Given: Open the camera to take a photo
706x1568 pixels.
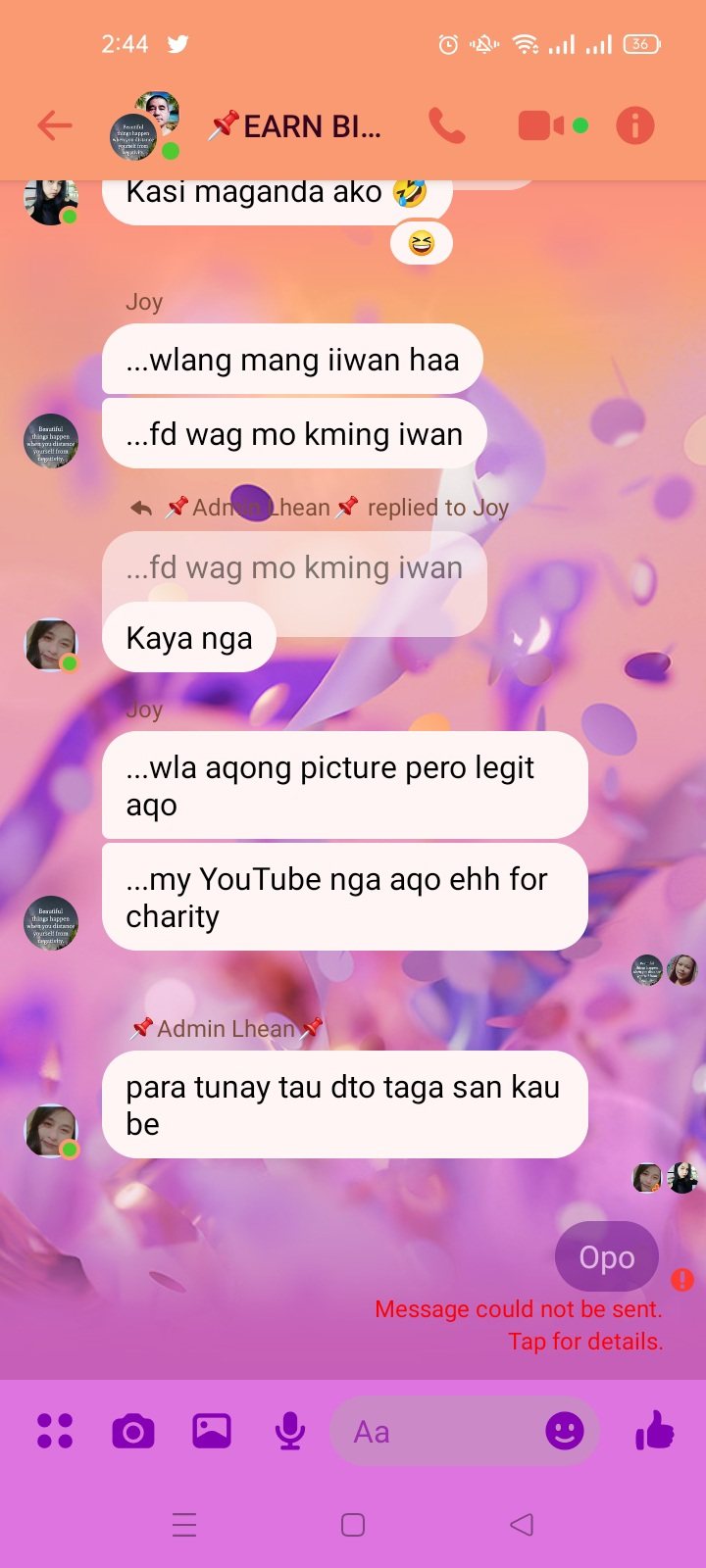Looking at the screenshot, I should [133, 1431].
